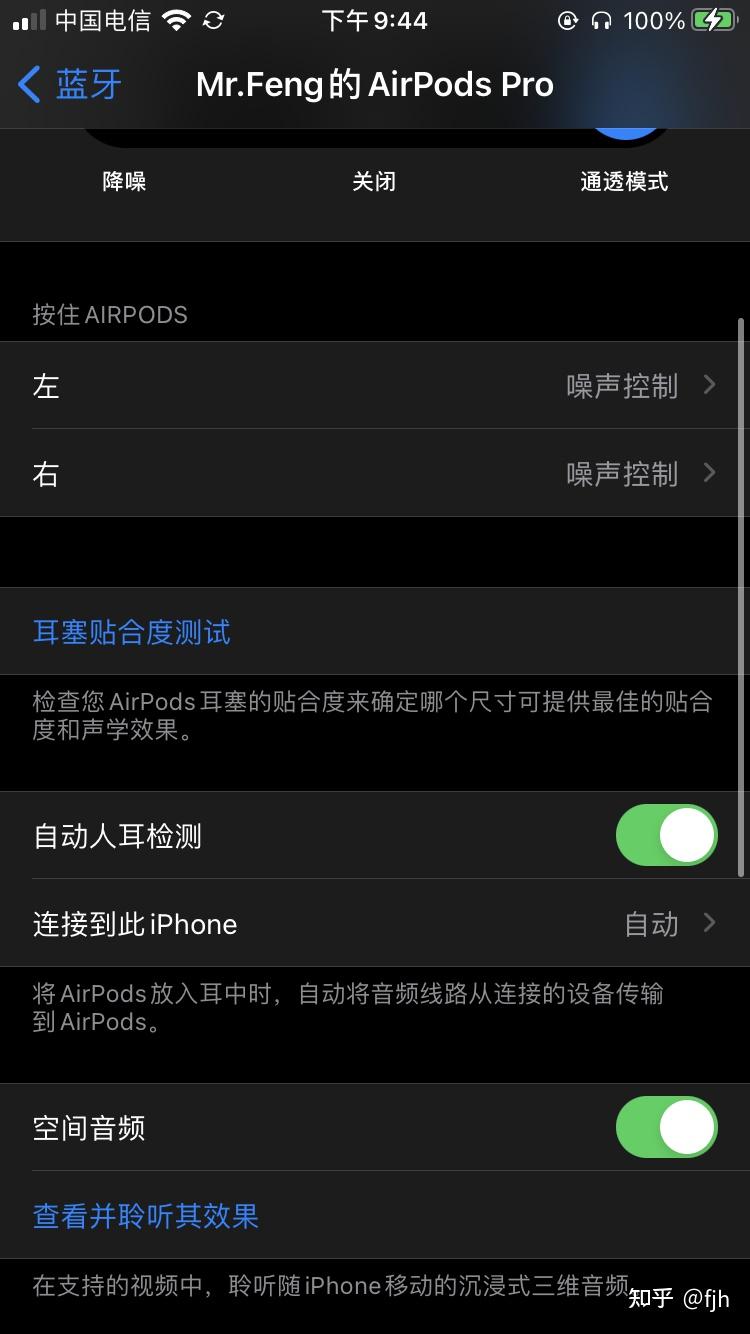
Task: Start 耳塞贴合度测试
Action: click(132, 632)
